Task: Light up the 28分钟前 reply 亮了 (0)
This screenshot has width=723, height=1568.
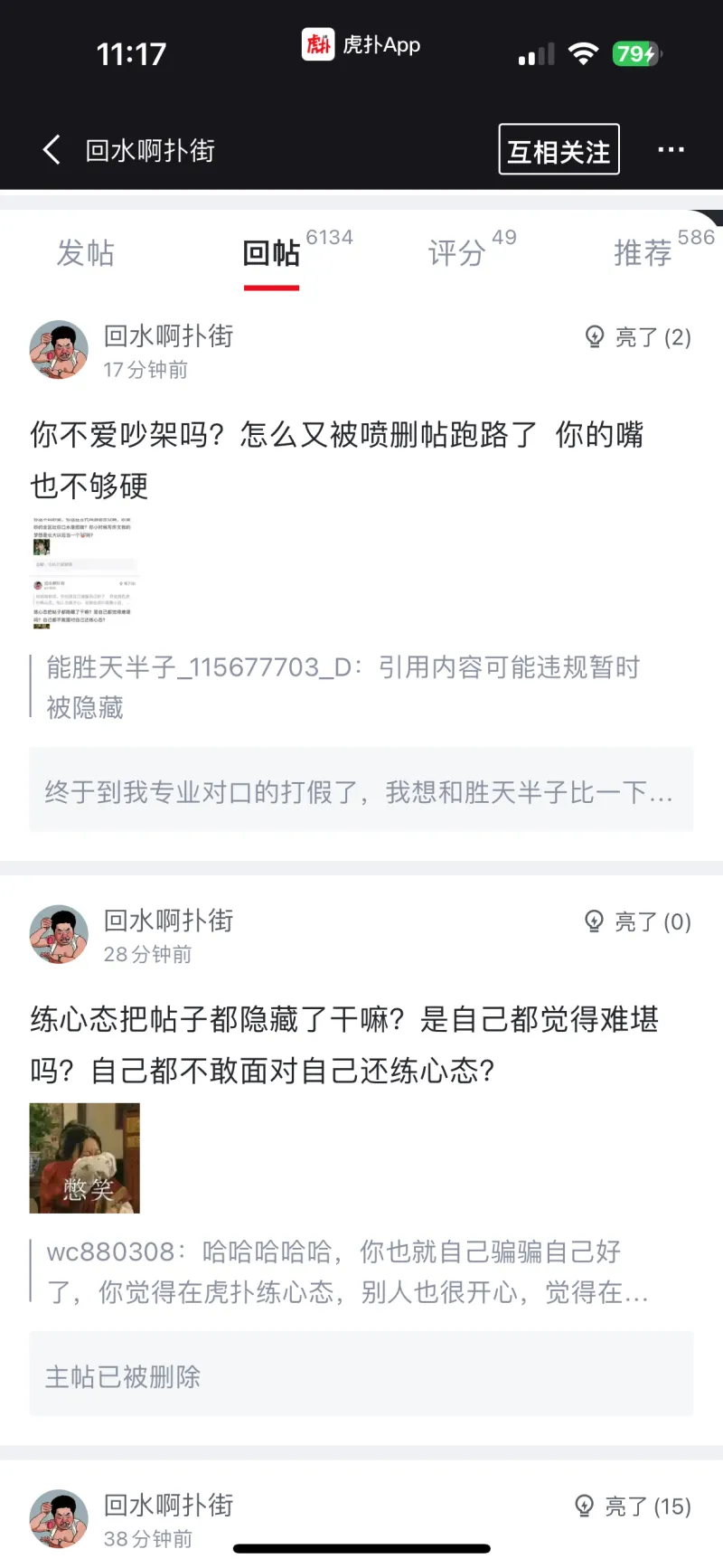Action: pos(638,921)
